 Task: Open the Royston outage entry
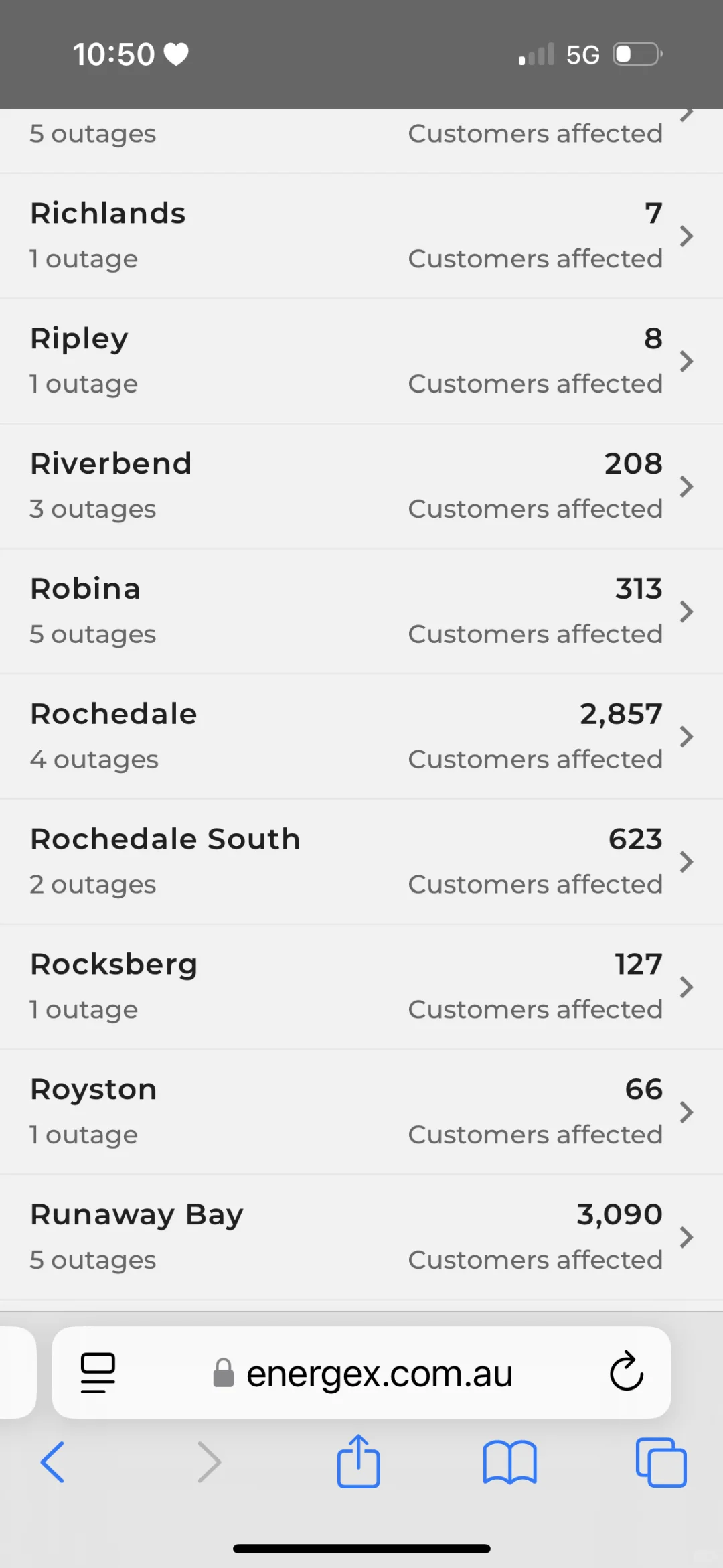361,1113
